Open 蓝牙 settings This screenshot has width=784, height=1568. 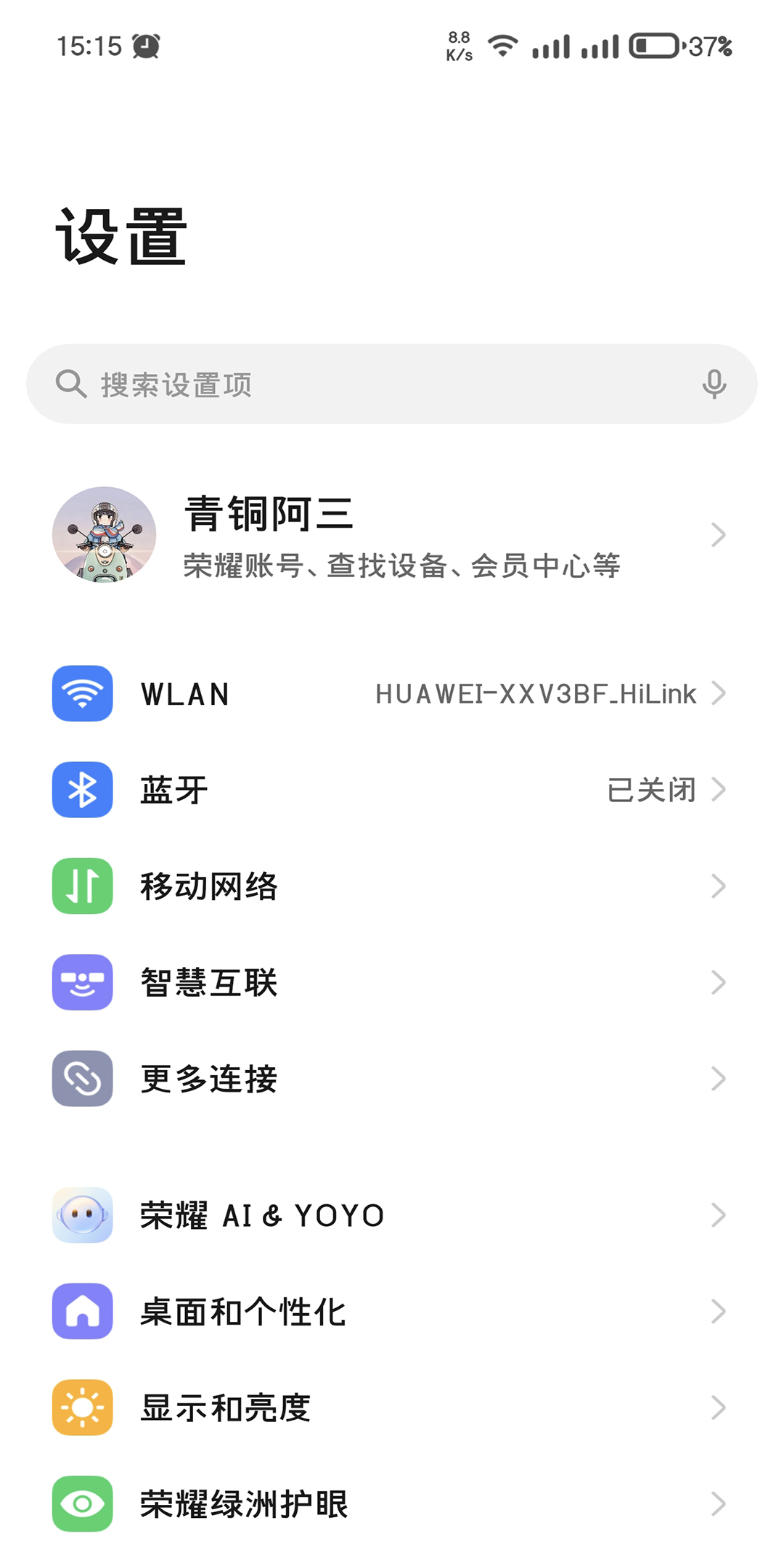click(392, 790)
